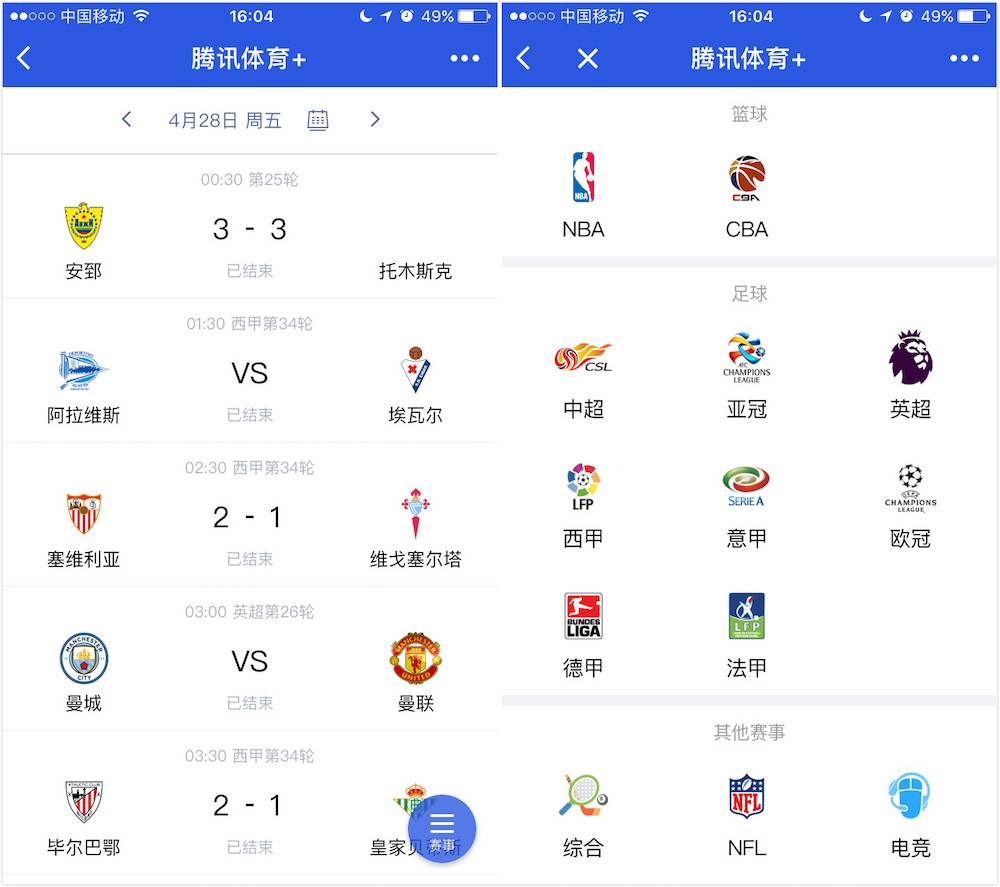Open the 安郅 vs 托木斯克 match

click(249, 230)
